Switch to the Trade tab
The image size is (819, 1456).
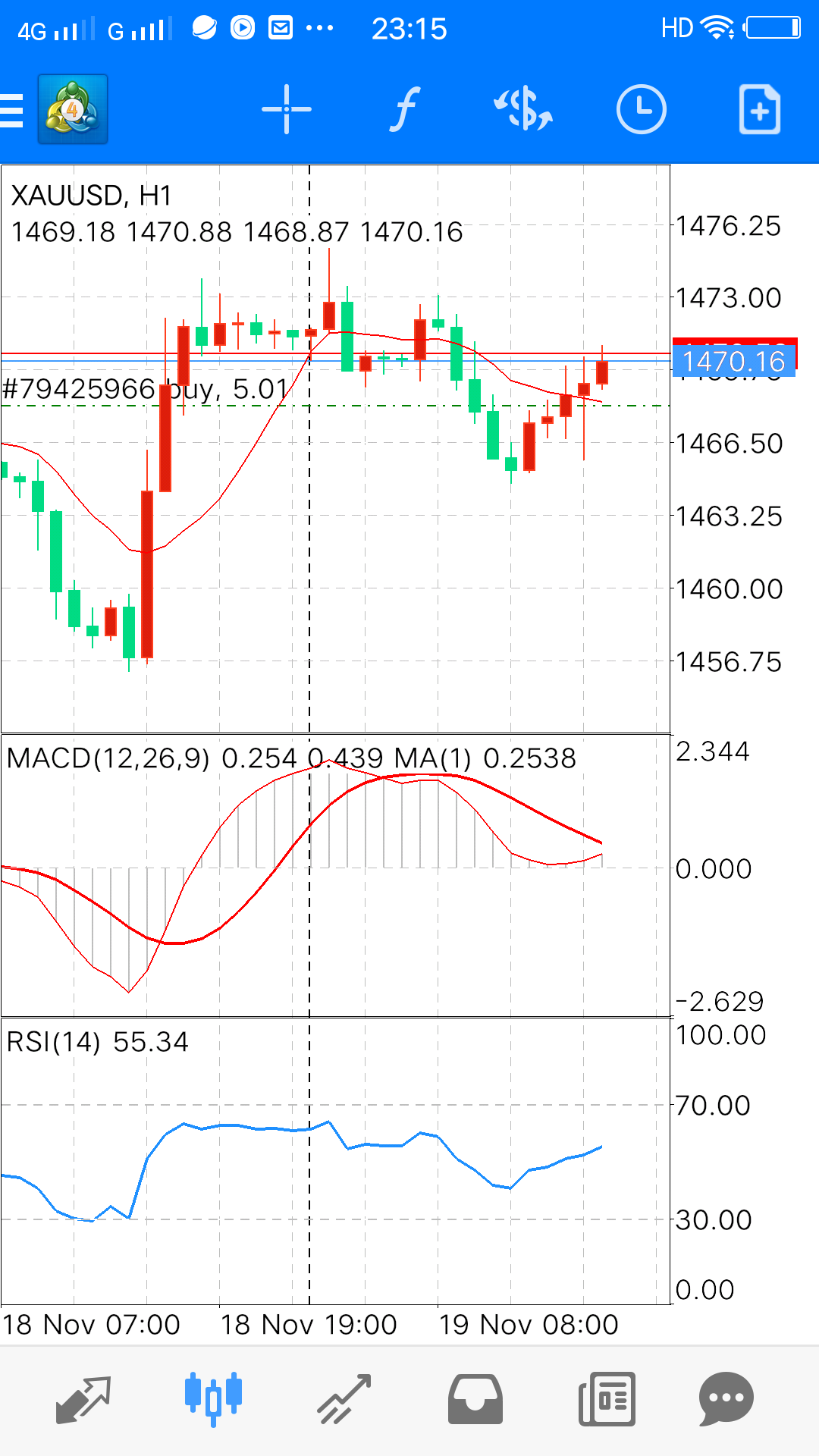[344, 1399]
